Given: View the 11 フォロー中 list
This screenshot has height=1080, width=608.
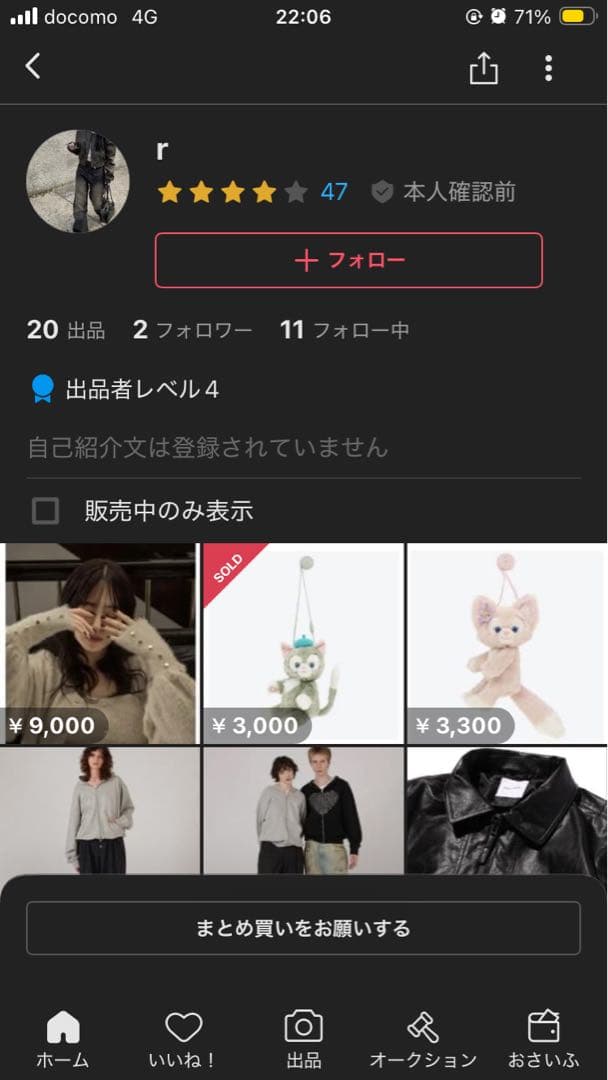Looking at the screenshot, I should [x=344, y=330].
